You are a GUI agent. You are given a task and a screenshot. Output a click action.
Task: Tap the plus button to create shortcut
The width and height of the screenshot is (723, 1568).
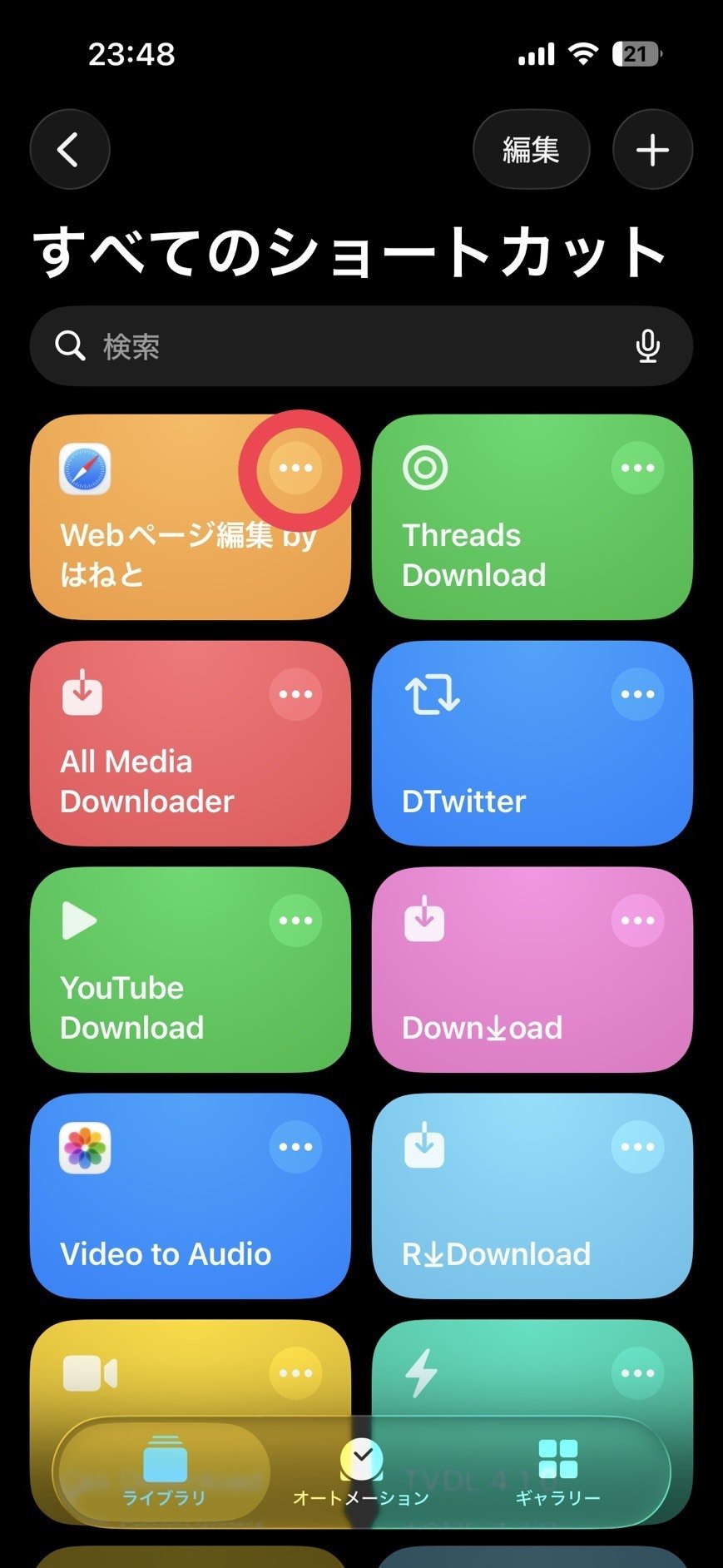(x=652, y=149)
